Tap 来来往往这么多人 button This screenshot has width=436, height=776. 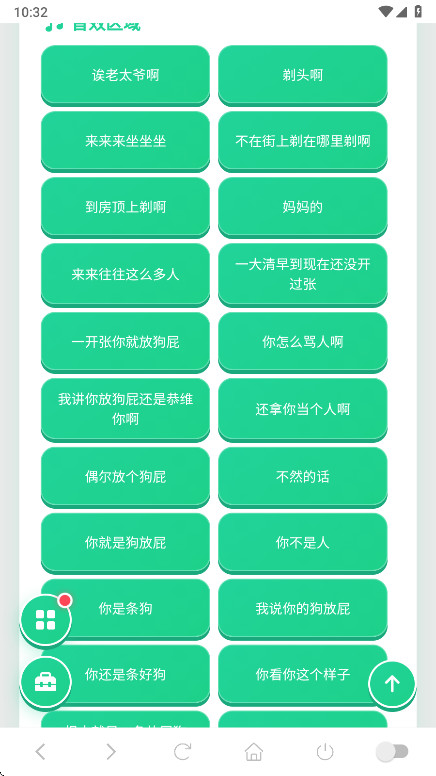(x=125, y=274)
